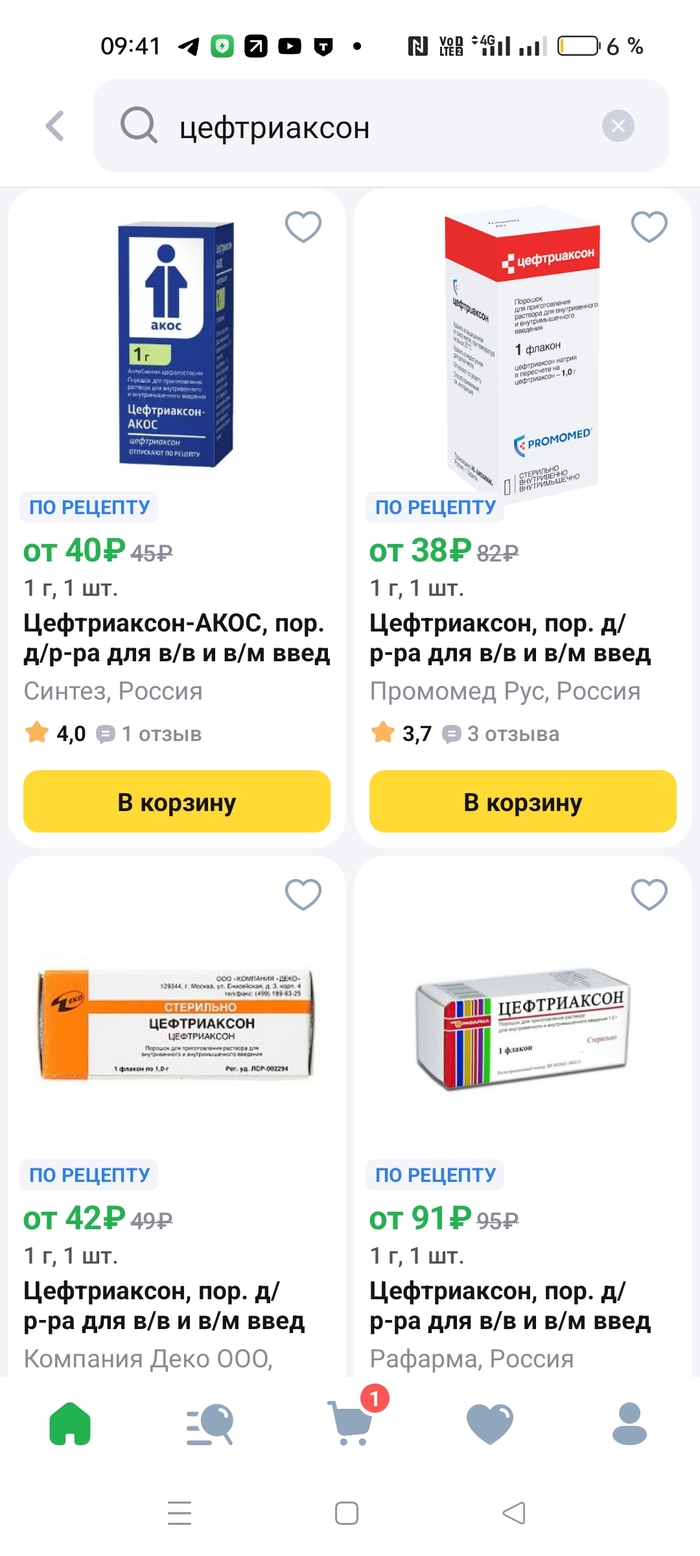Open the catalog search tab
The width and height of the screenshot is (700, 1556).
pyautogui.click(x=210, y=1424)
